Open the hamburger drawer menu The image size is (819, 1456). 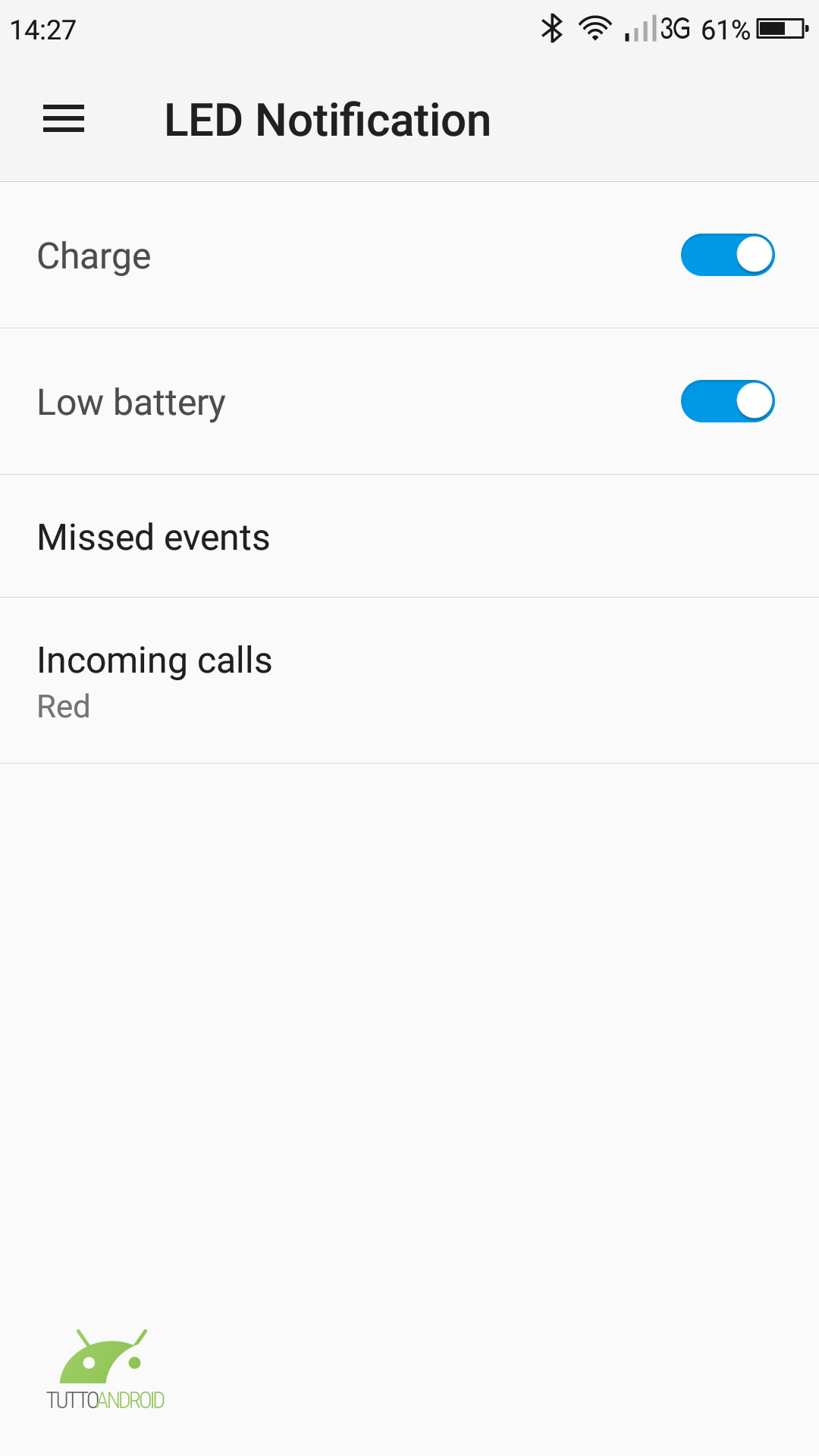(64, 119)
